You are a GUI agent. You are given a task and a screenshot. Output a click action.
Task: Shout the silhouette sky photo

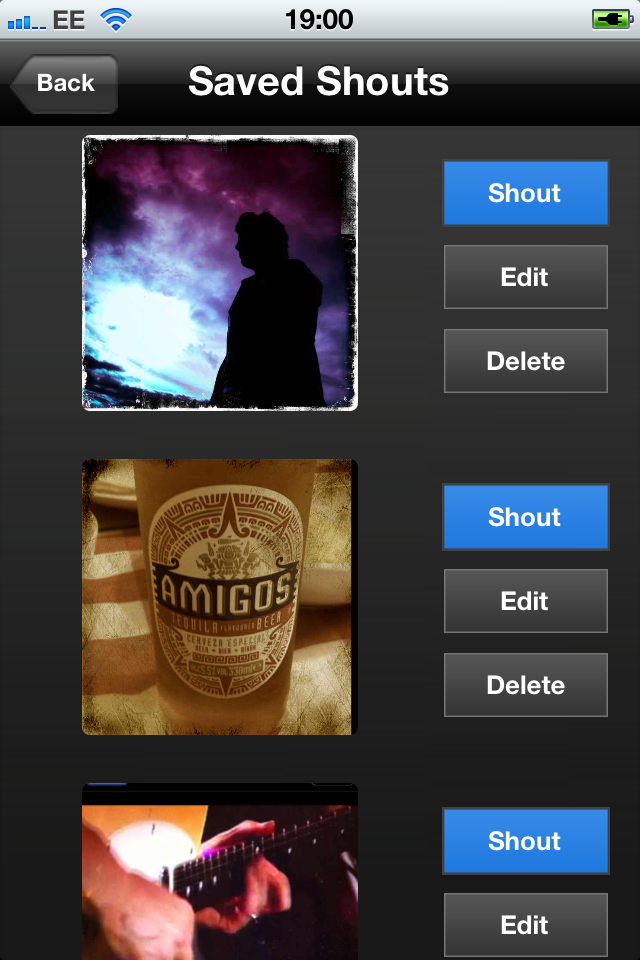point(525,193)
